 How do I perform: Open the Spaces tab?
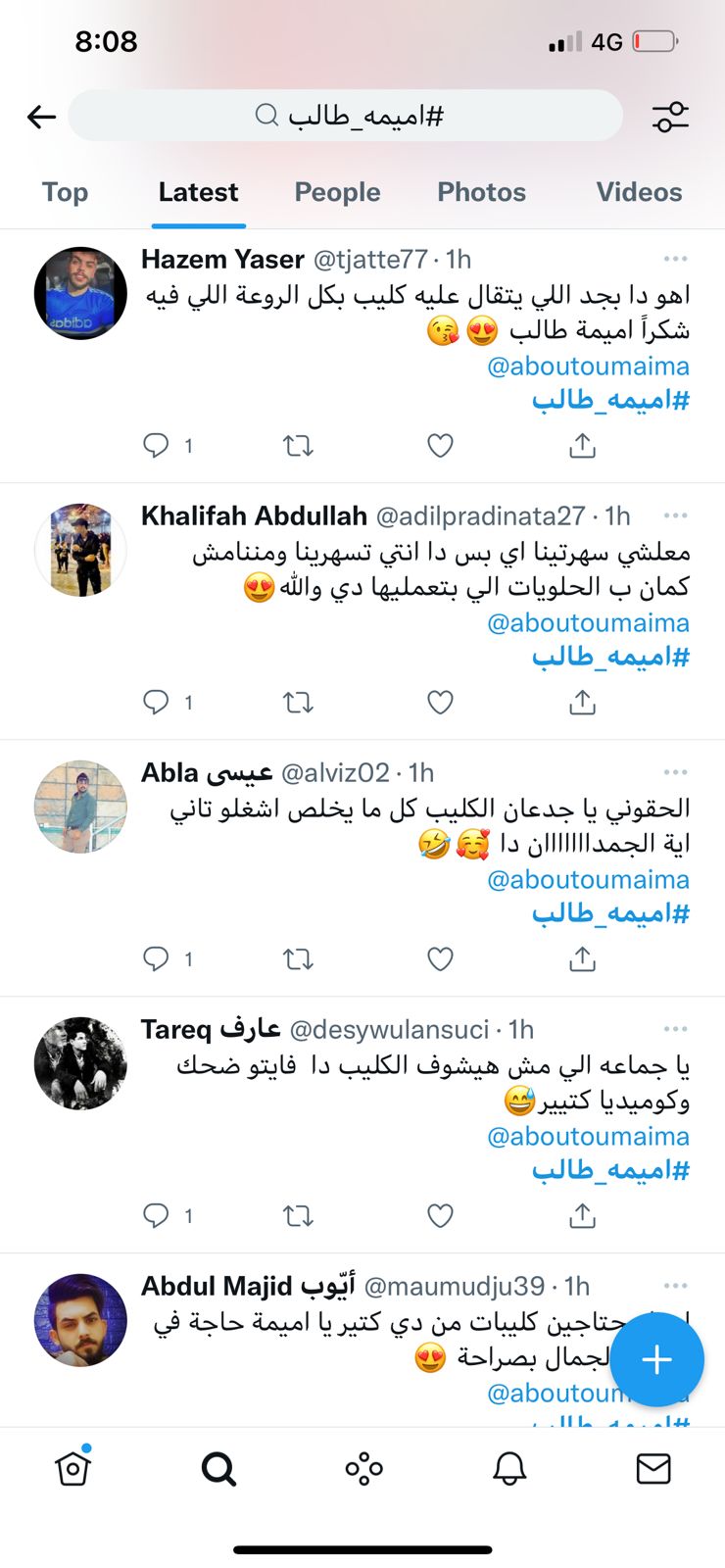coord(363,1468)
